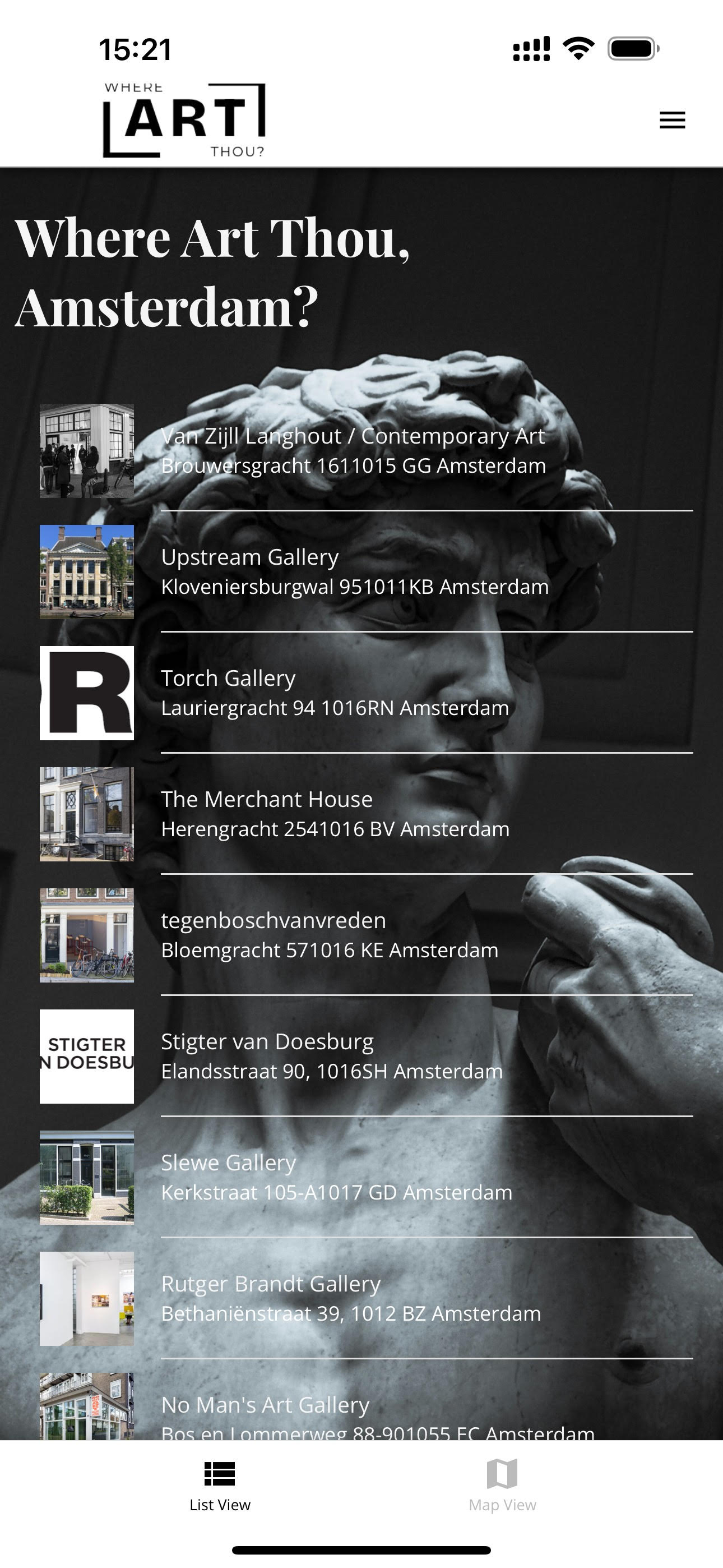This screenshot has height=1568, width=723.
Task: Open the hamburger menu
Action: [x=672, y=120]
